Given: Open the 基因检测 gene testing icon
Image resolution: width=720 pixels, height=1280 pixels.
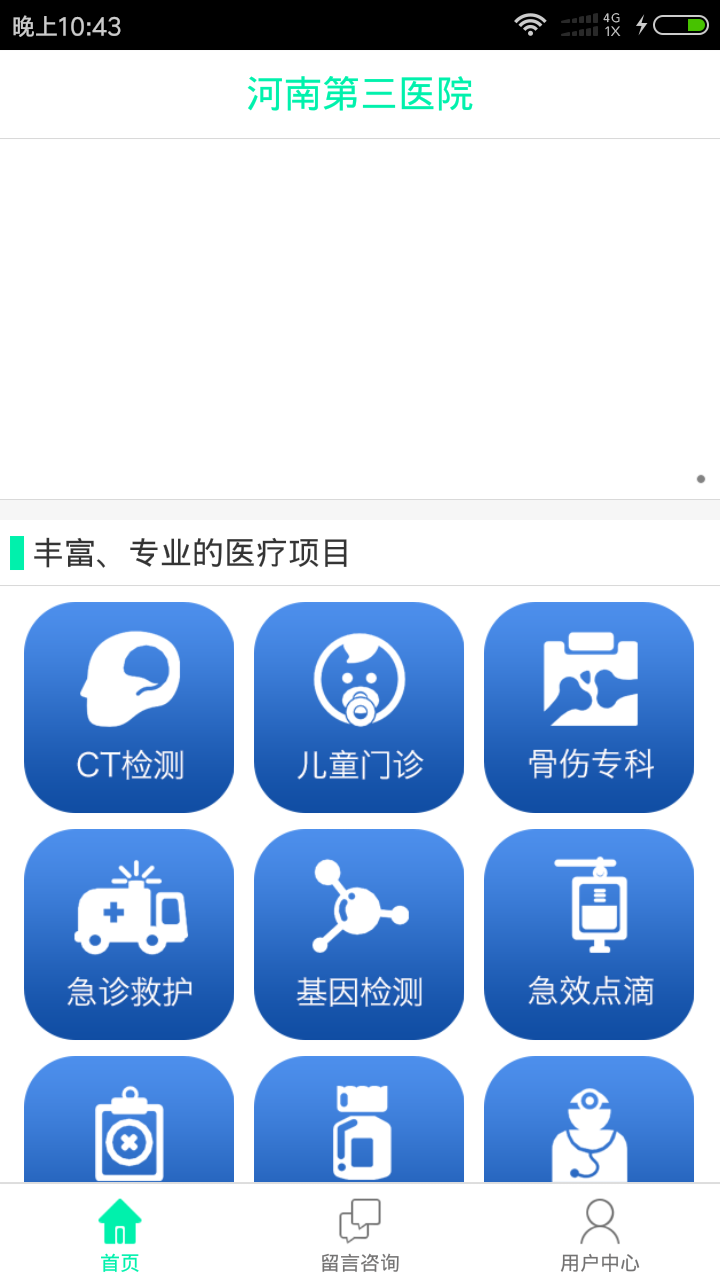Looking at the screenshot, I should click(359, 934).
